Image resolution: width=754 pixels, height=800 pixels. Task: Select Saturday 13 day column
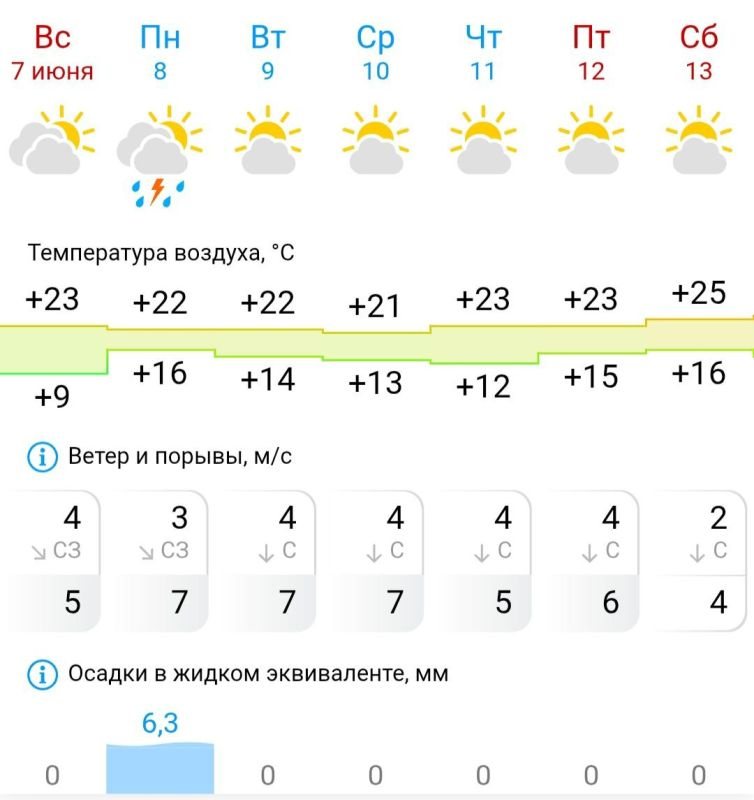pyautogui.click(x=698, y=53)
